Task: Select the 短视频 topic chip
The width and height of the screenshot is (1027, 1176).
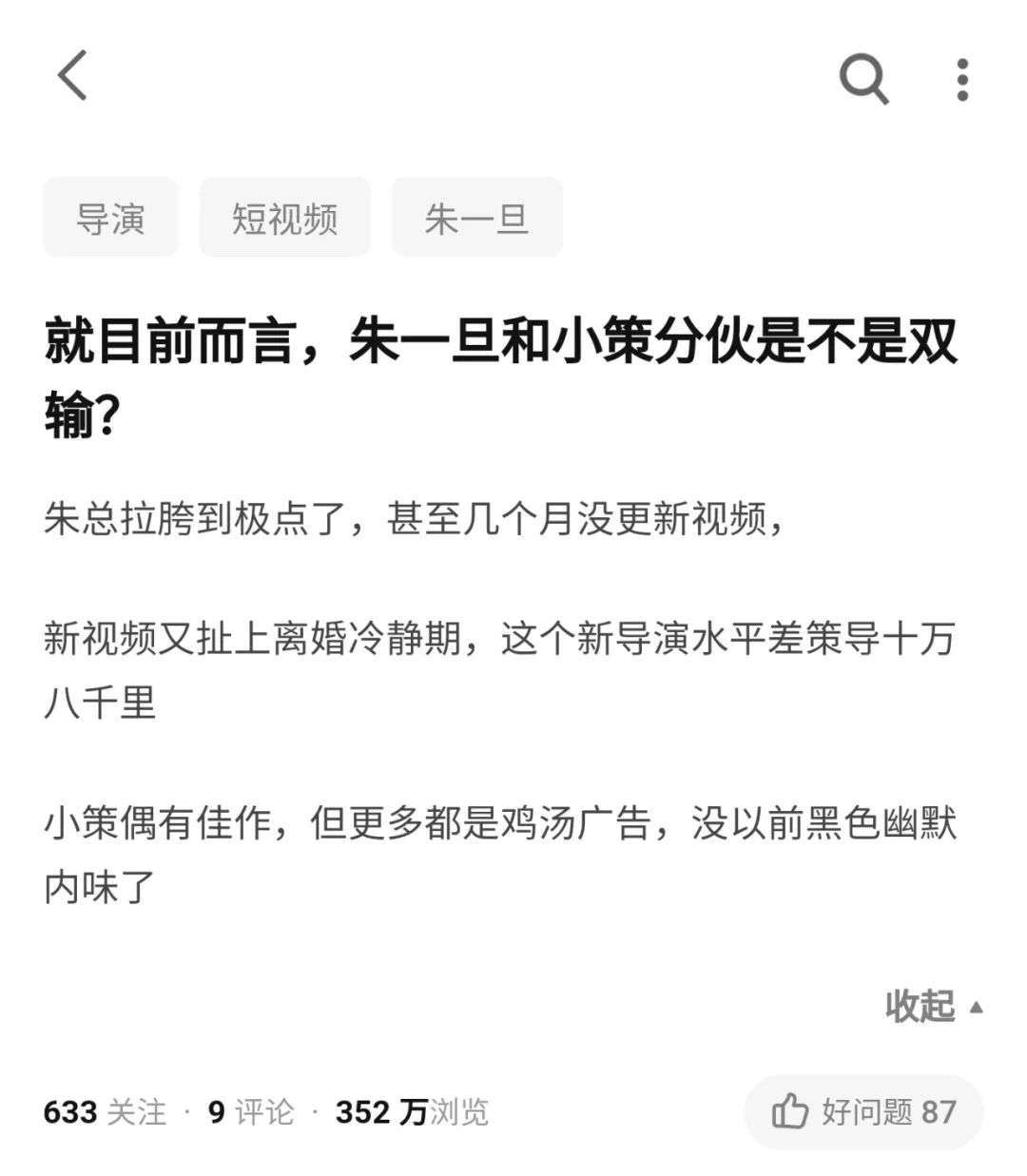Action: [284, 219]
